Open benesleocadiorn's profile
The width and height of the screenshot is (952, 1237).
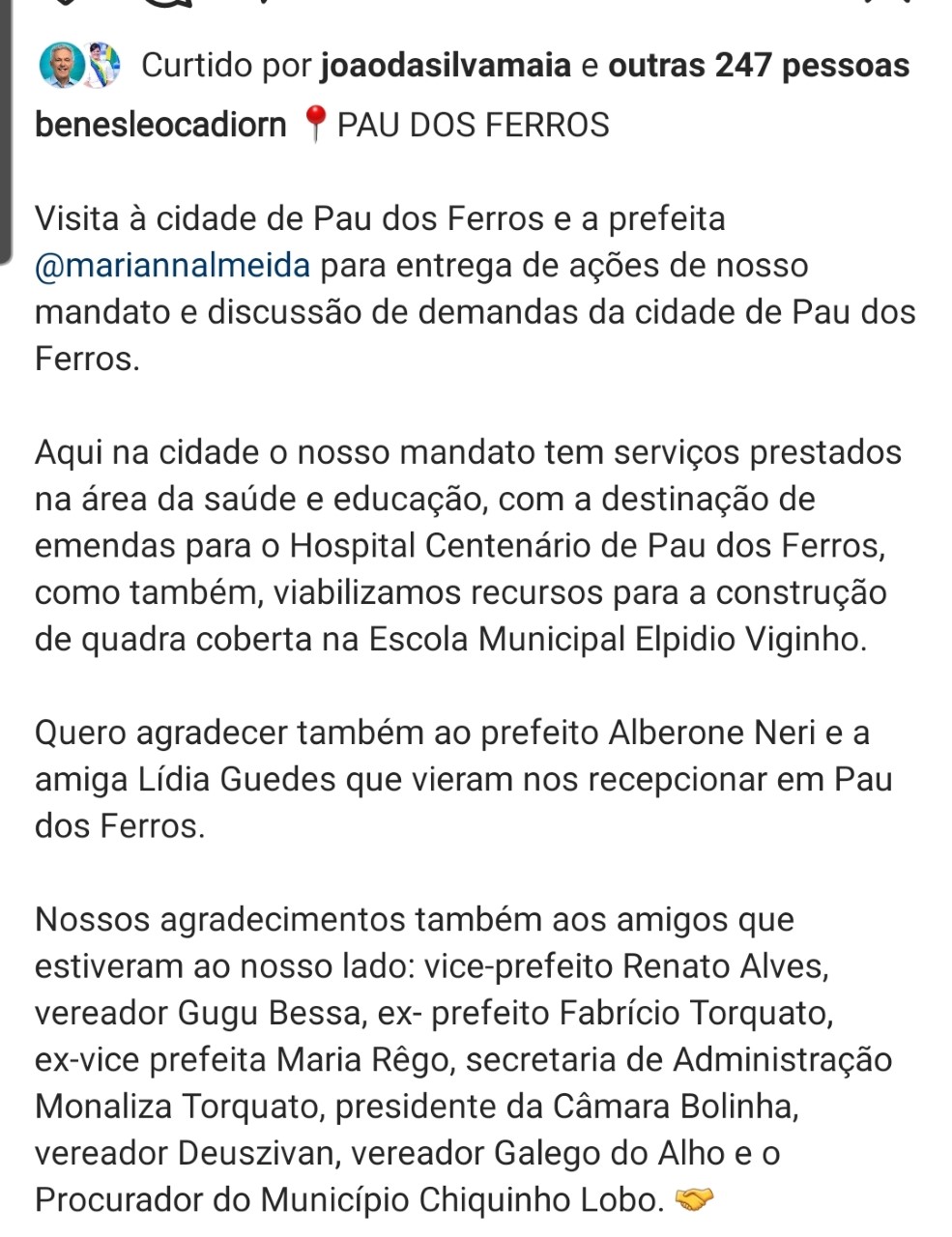click(160, 125)
